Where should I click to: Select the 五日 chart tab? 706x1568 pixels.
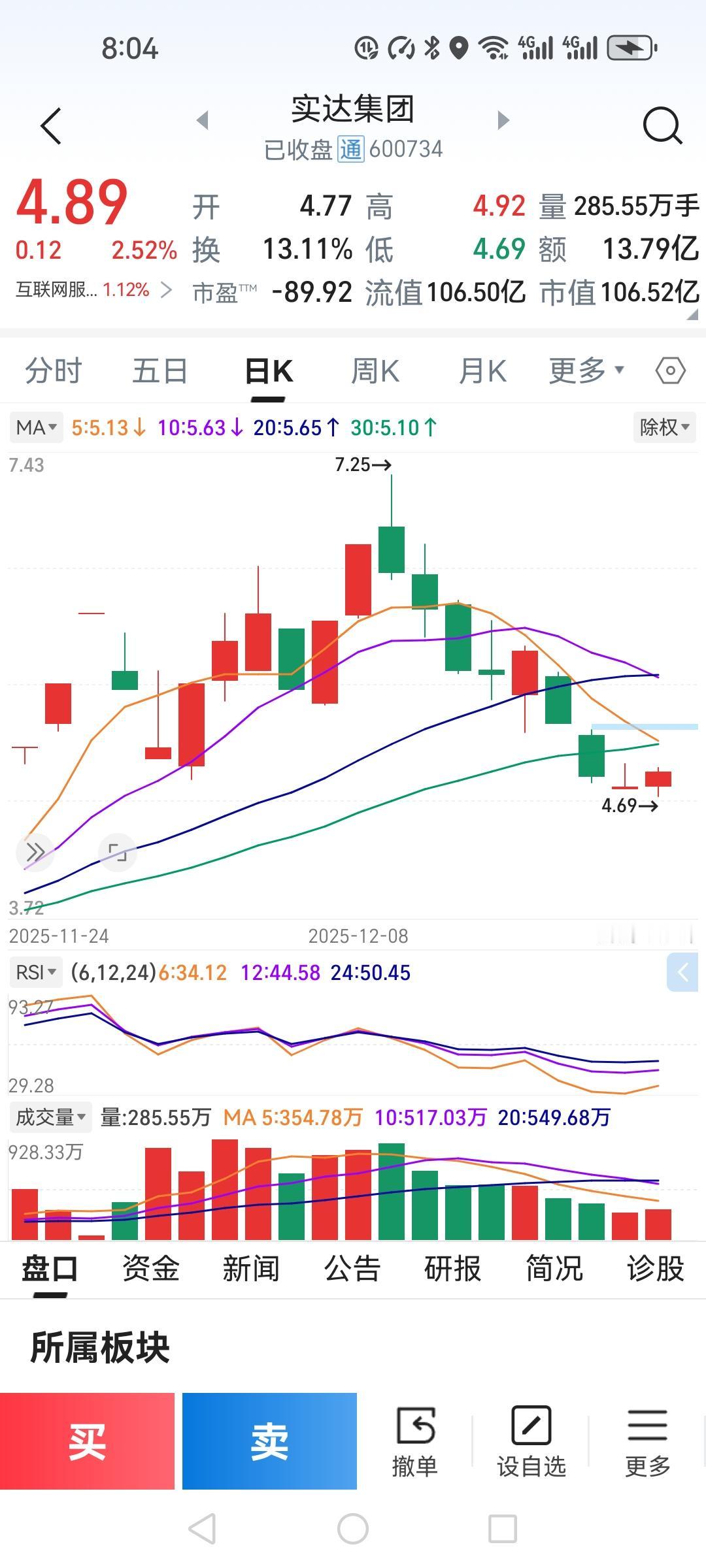tap(160, 371)
